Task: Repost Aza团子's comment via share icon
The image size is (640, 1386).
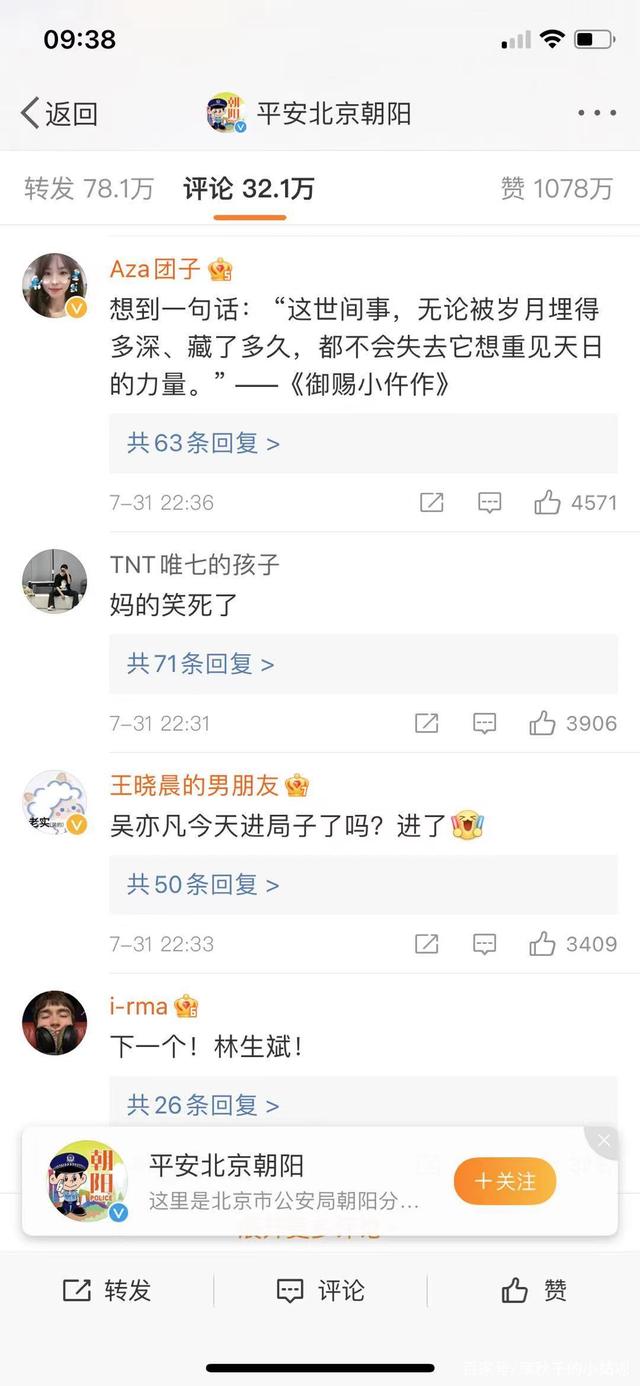Action: (x=431, y=502)
